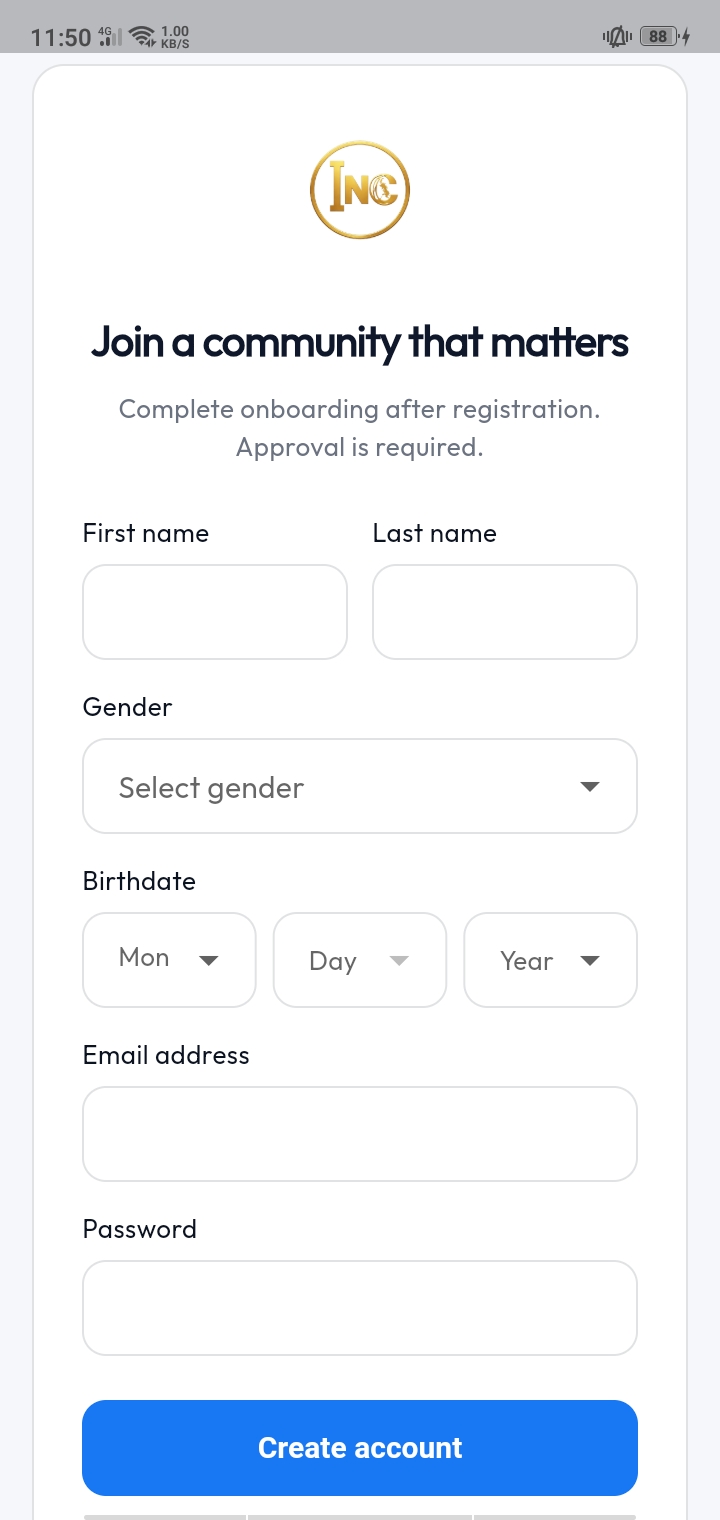Viewport: 720px width, 1520px height.
Task: Click the Create account button
Action: click(360, 1447)
